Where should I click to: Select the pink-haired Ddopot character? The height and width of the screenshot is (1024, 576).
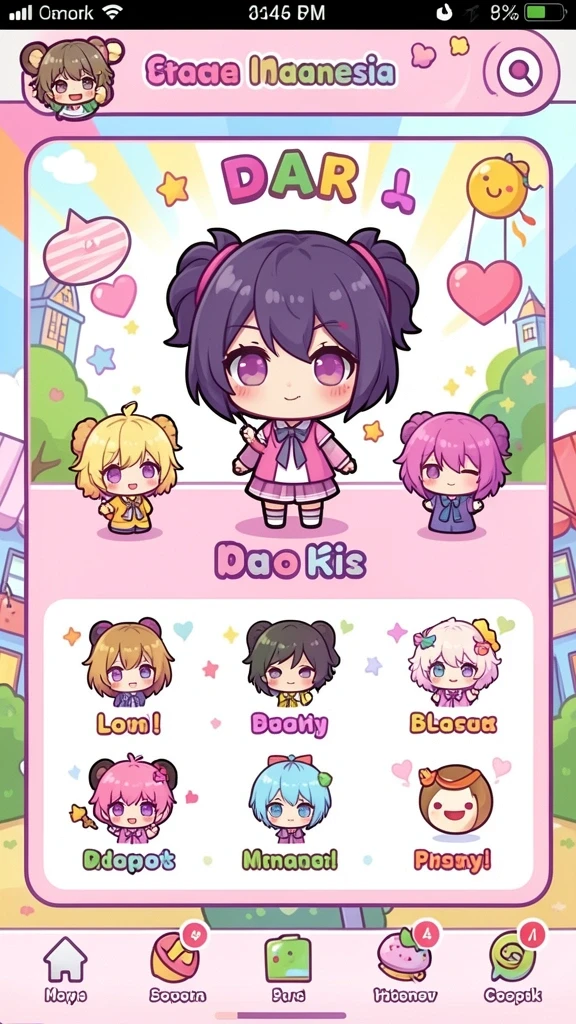[x=129, y=813]
